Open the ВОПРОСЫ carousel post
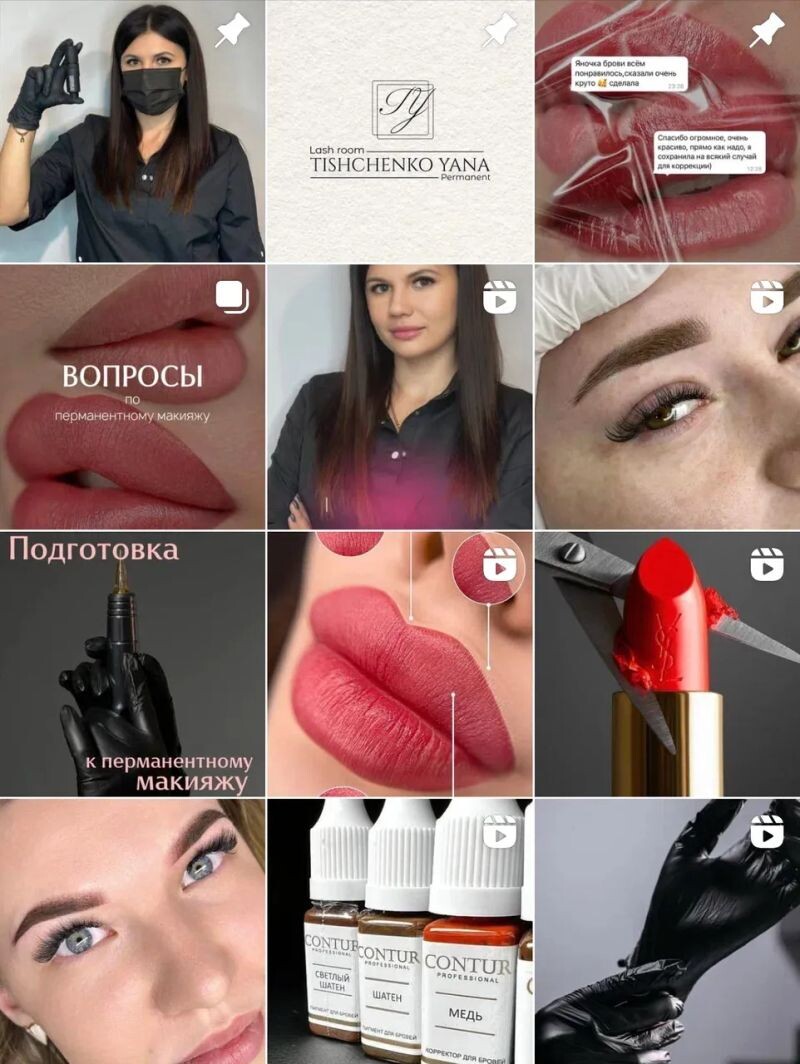Image resolution: width=800 pixels, height=1064 pixels. point(132,396)
